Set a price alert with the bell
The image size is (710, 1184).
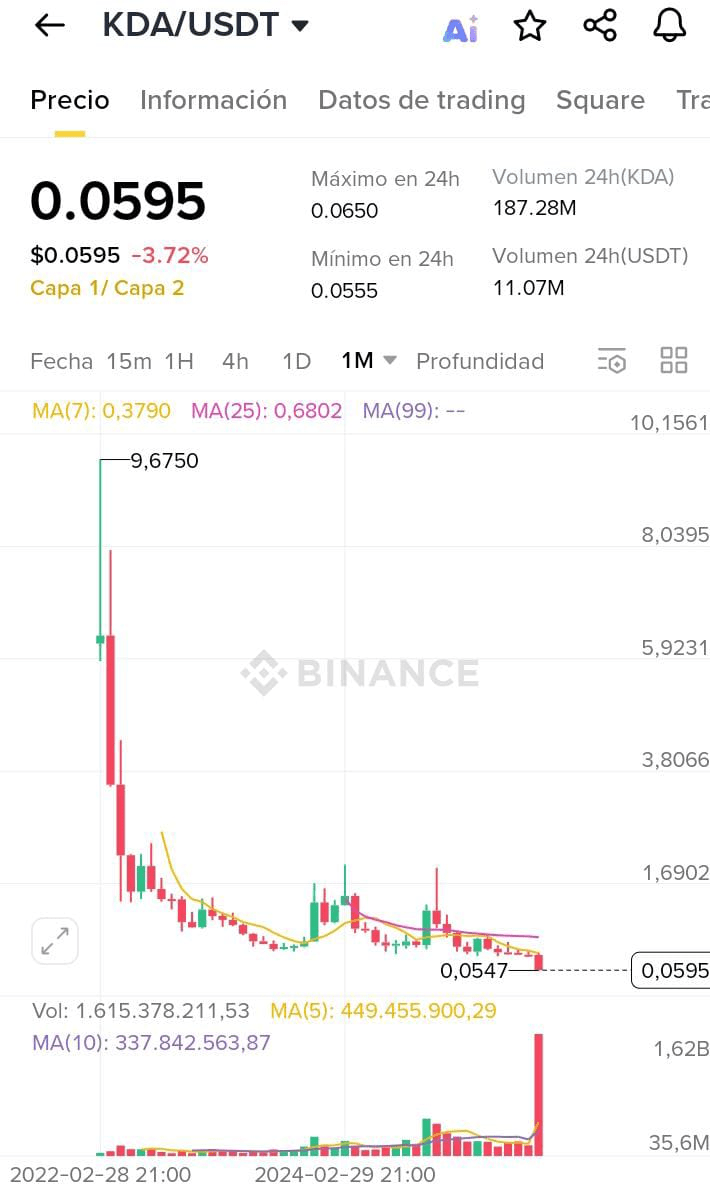coord(669,26)
